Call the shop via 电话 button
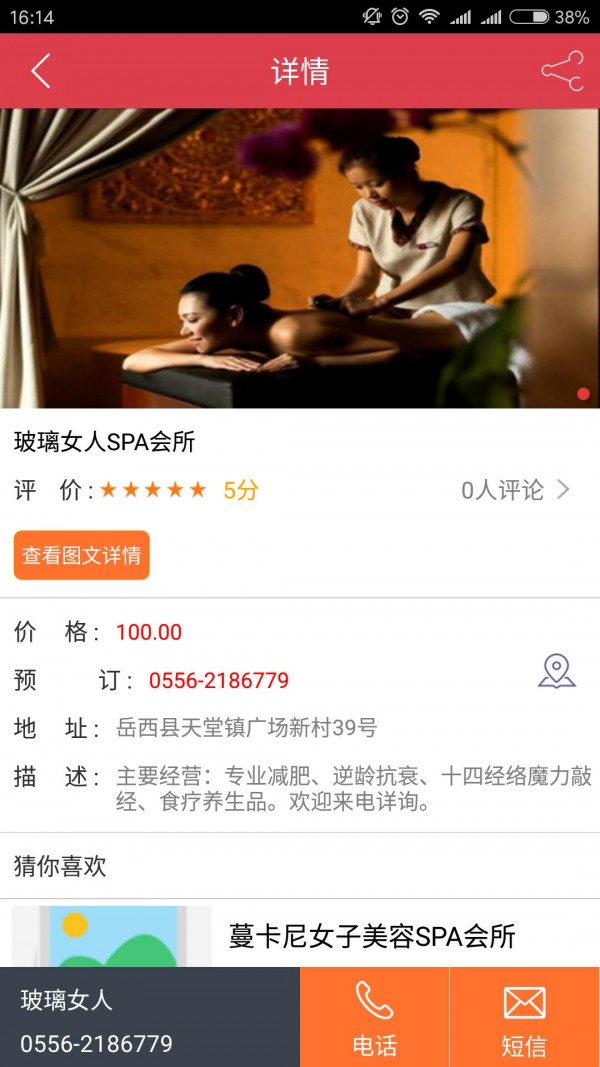The width and height of the screenshot is (600, 1067). coord(375,1017)
